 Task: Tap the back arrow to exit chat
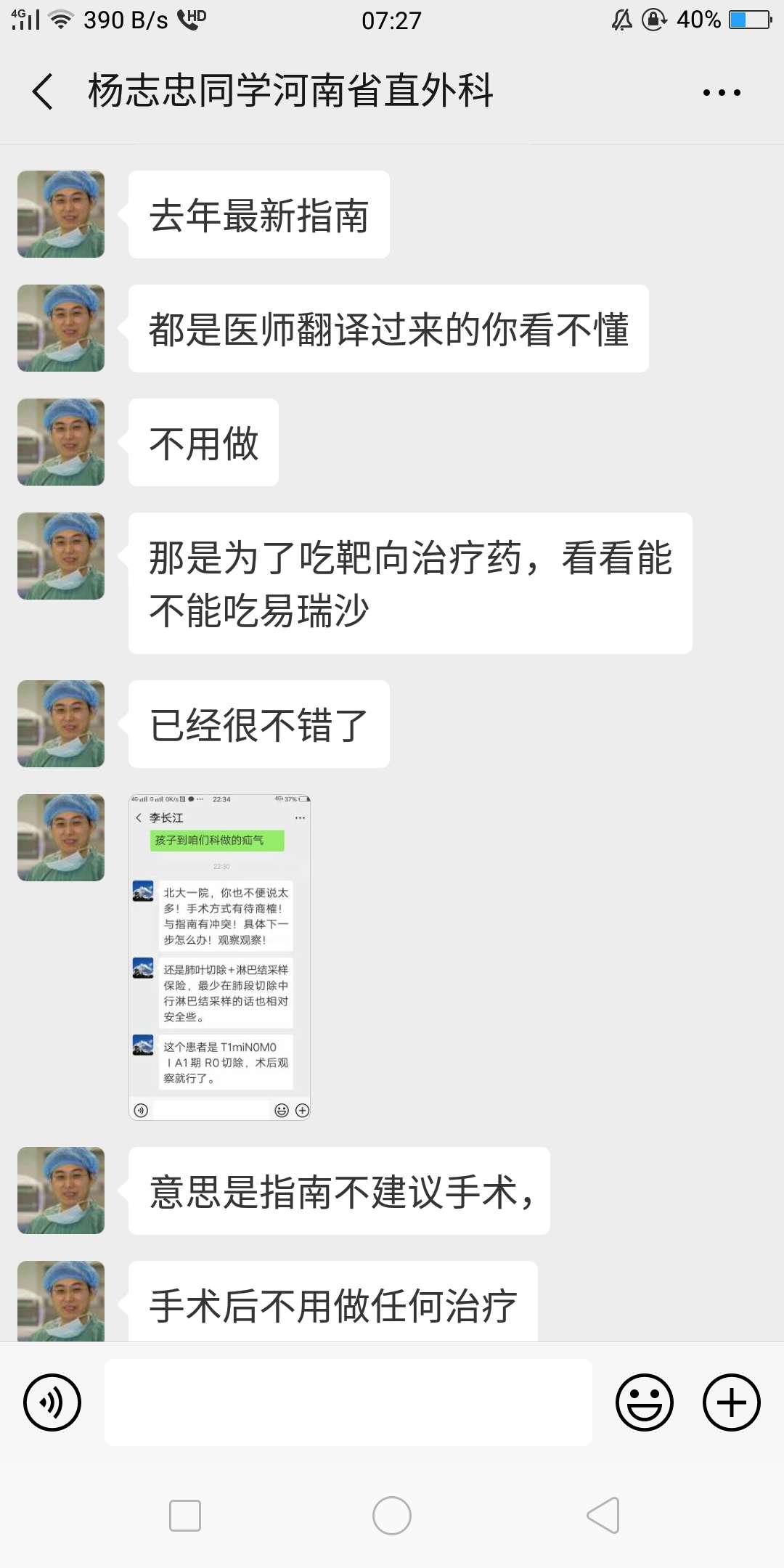tap(41, 93)
